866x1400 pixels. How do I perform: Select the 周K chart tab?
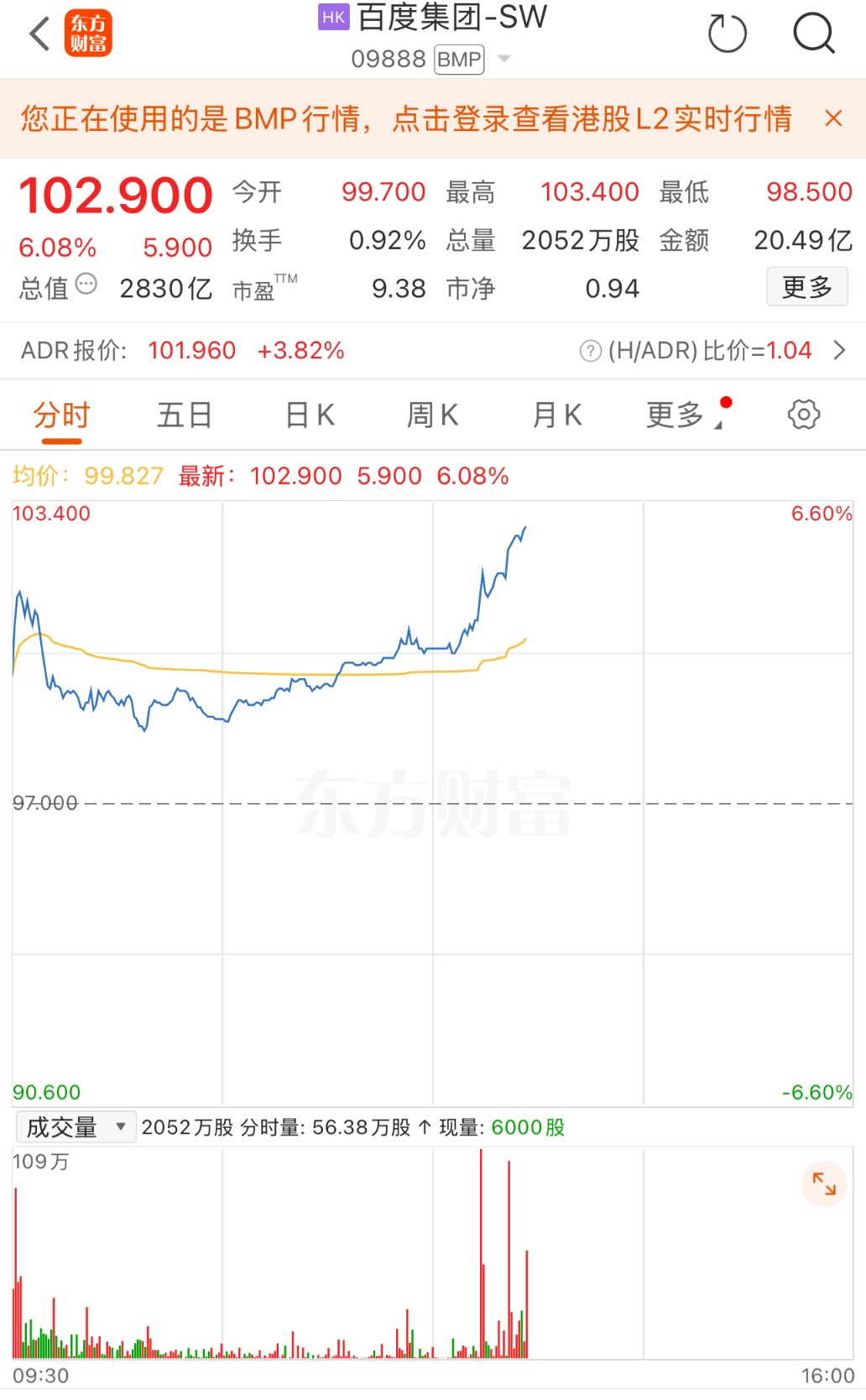(x=433, y=415)
